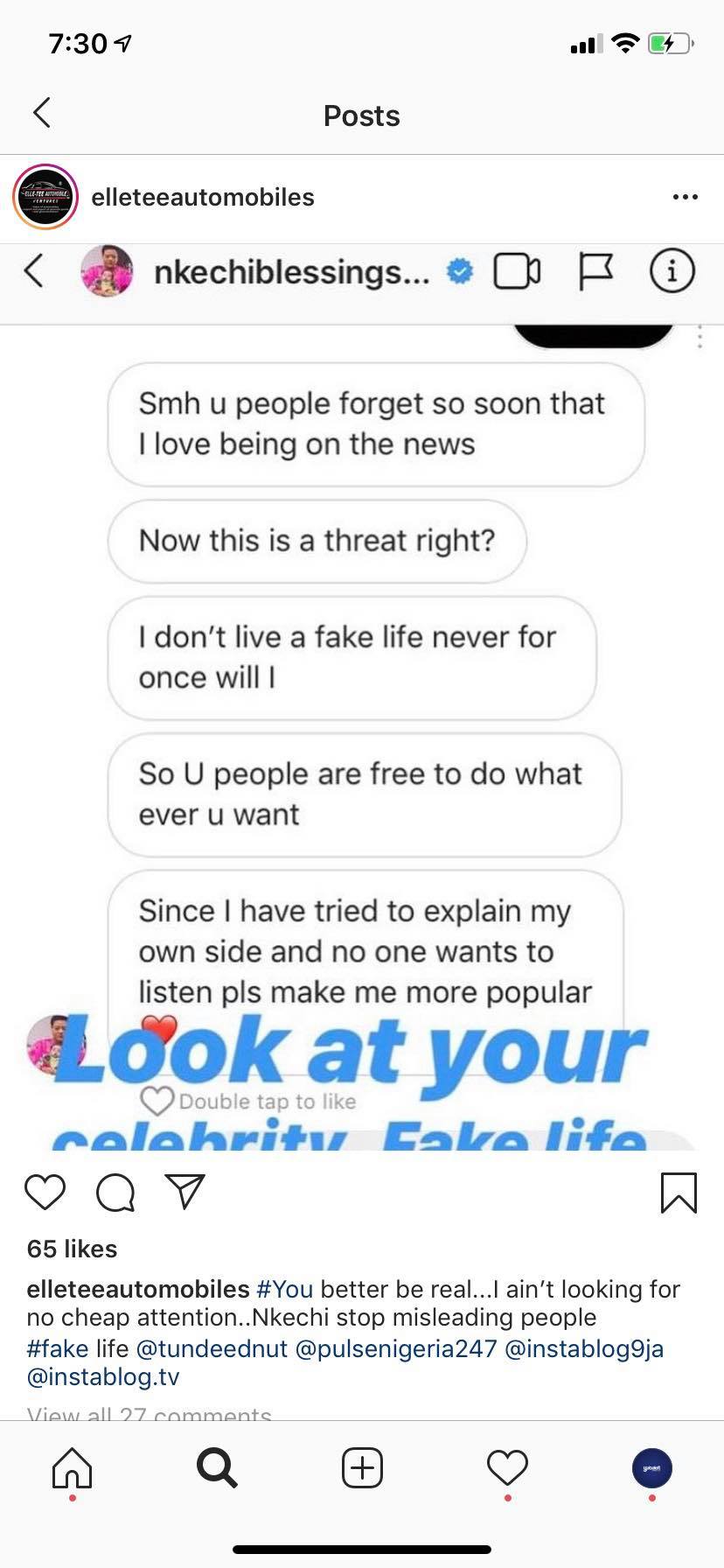The height and width of the screenshot is (1568, 724).
Task: Open the @instablog.tv mention
Action: point(103,1376)
